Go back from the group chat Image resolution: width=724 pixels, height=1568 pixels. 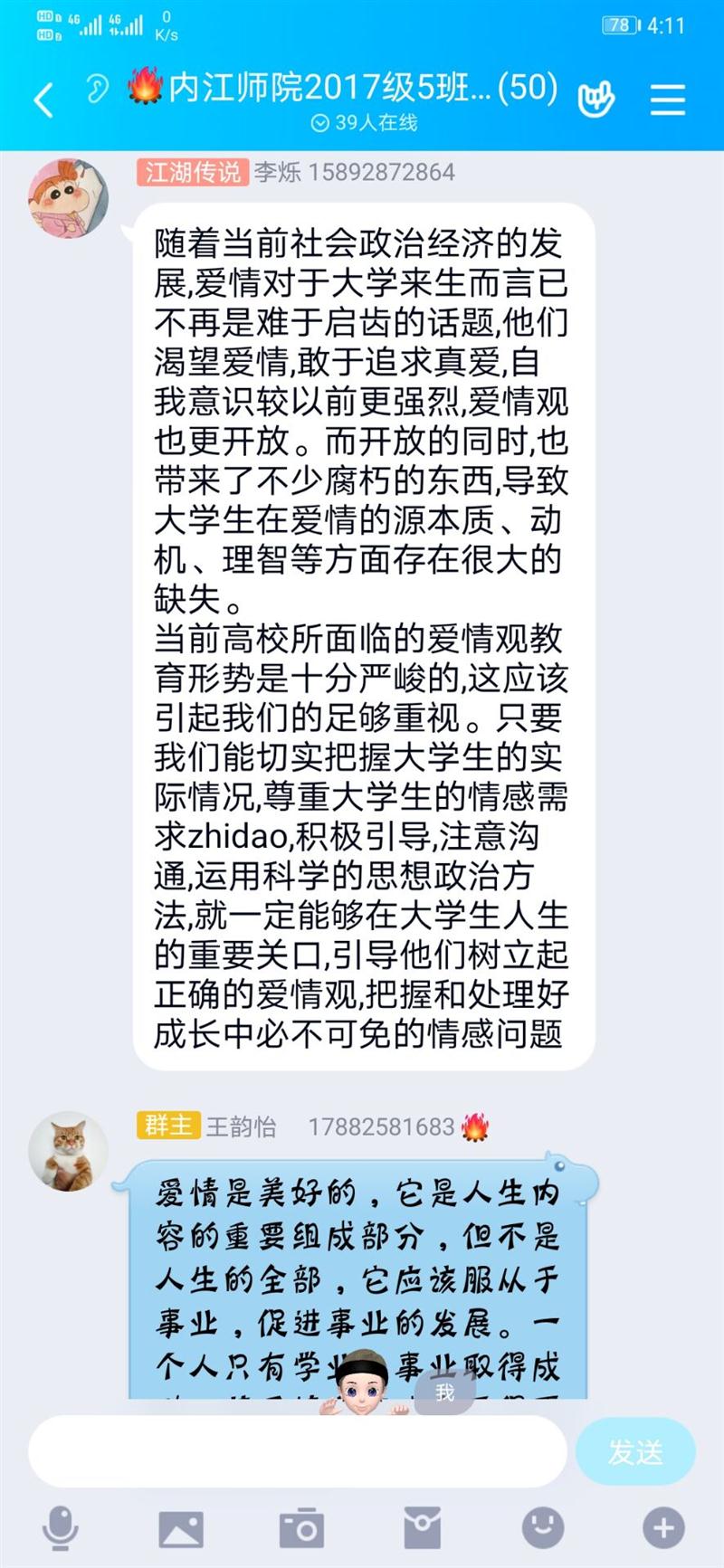(43, 99)
